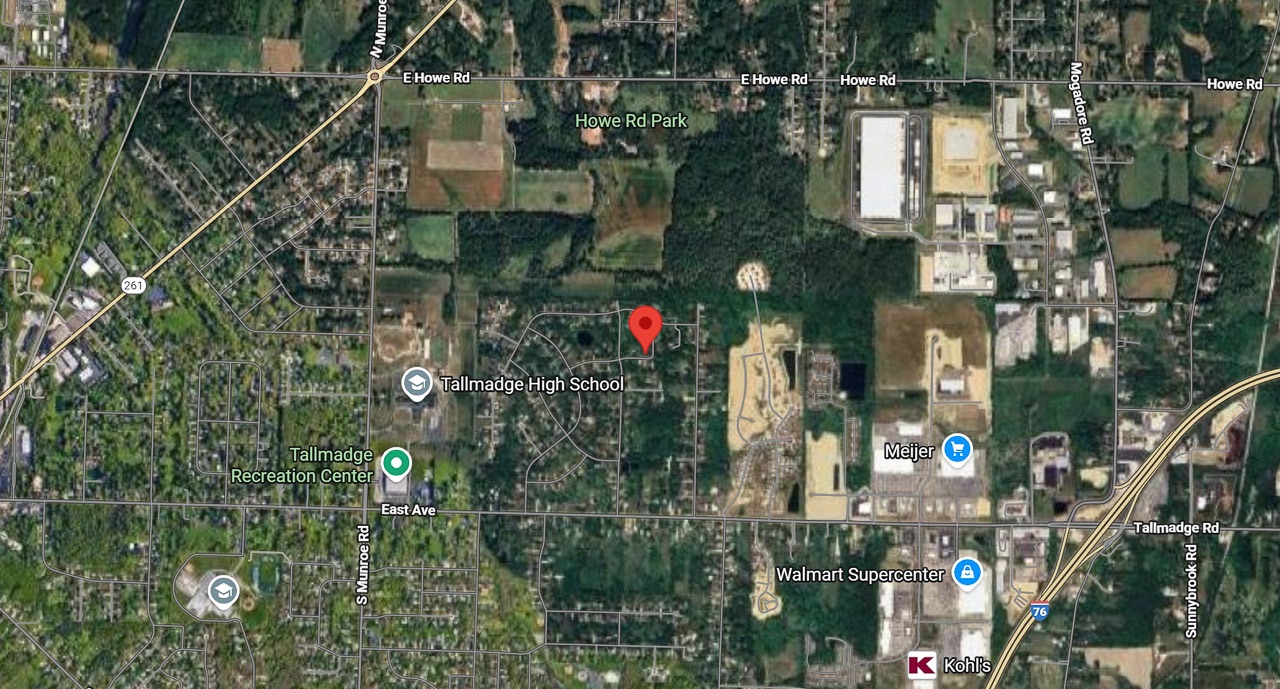1280x689 pixels.
Task: Select the Howe Rd Park place label
Action: tap(631, 120)
